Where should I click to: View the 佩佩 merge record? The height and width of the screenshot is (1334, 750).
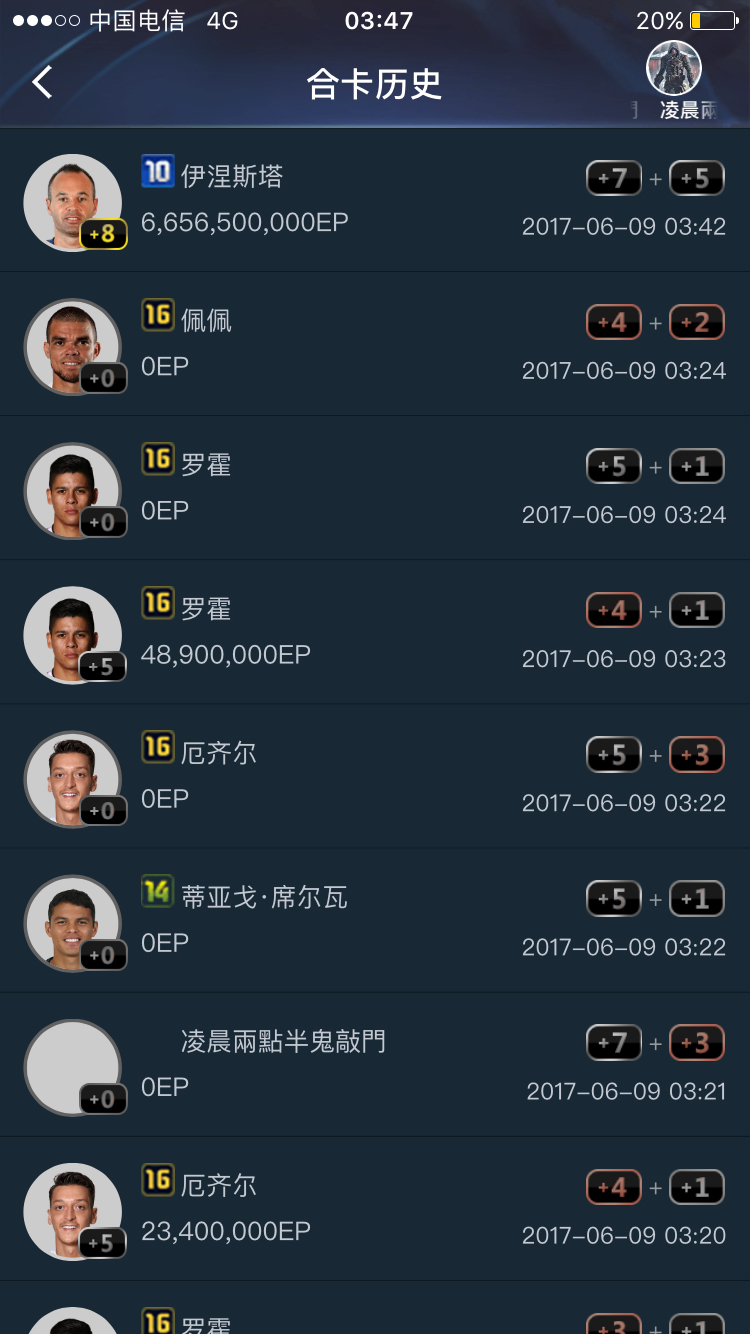(x=375, y=344)
